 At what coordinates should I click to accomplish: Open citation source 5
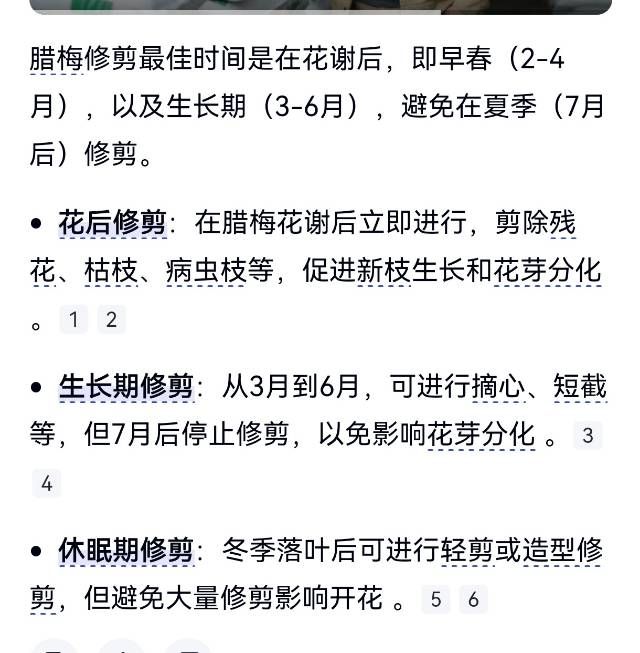click(x=435, y=599)
